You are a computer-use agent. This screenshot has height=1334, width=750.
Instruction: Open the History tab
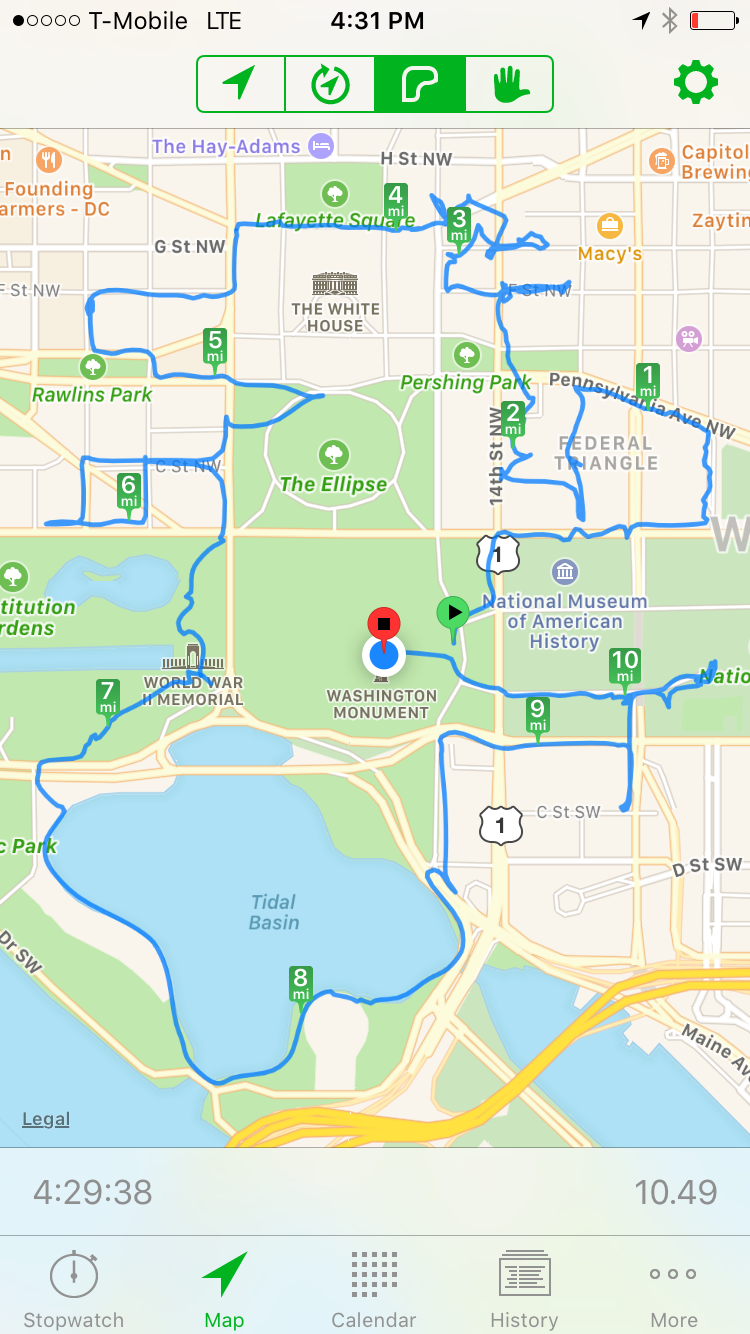click(x=524, y=1289)
